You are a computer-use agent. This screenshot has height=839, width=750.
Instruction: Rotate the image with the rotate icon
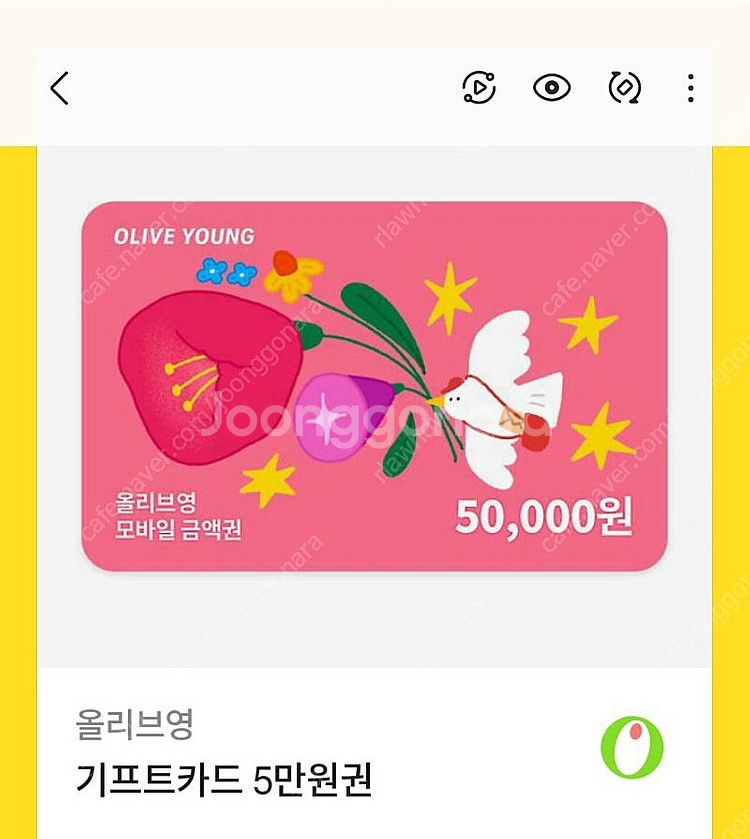tap(625, 89)
